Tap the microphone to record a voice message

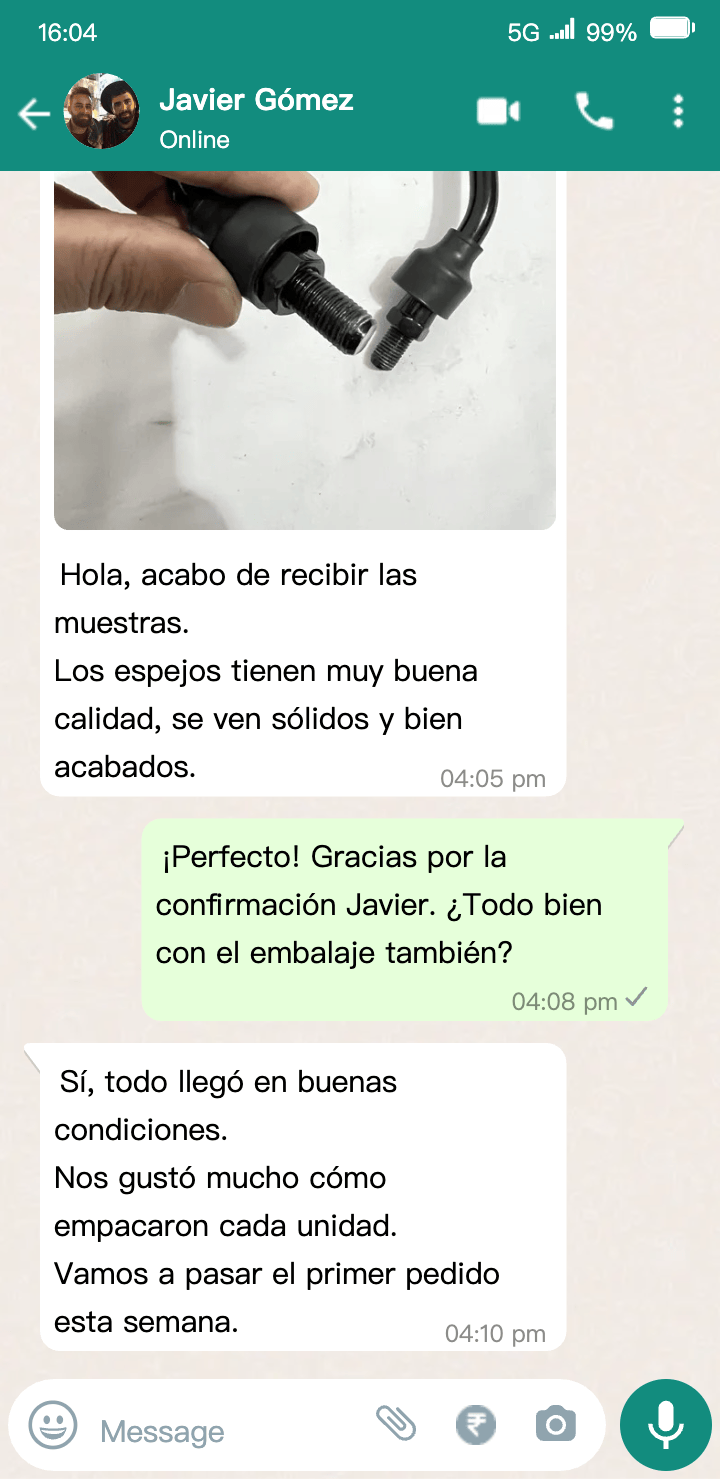point(665,1424)
